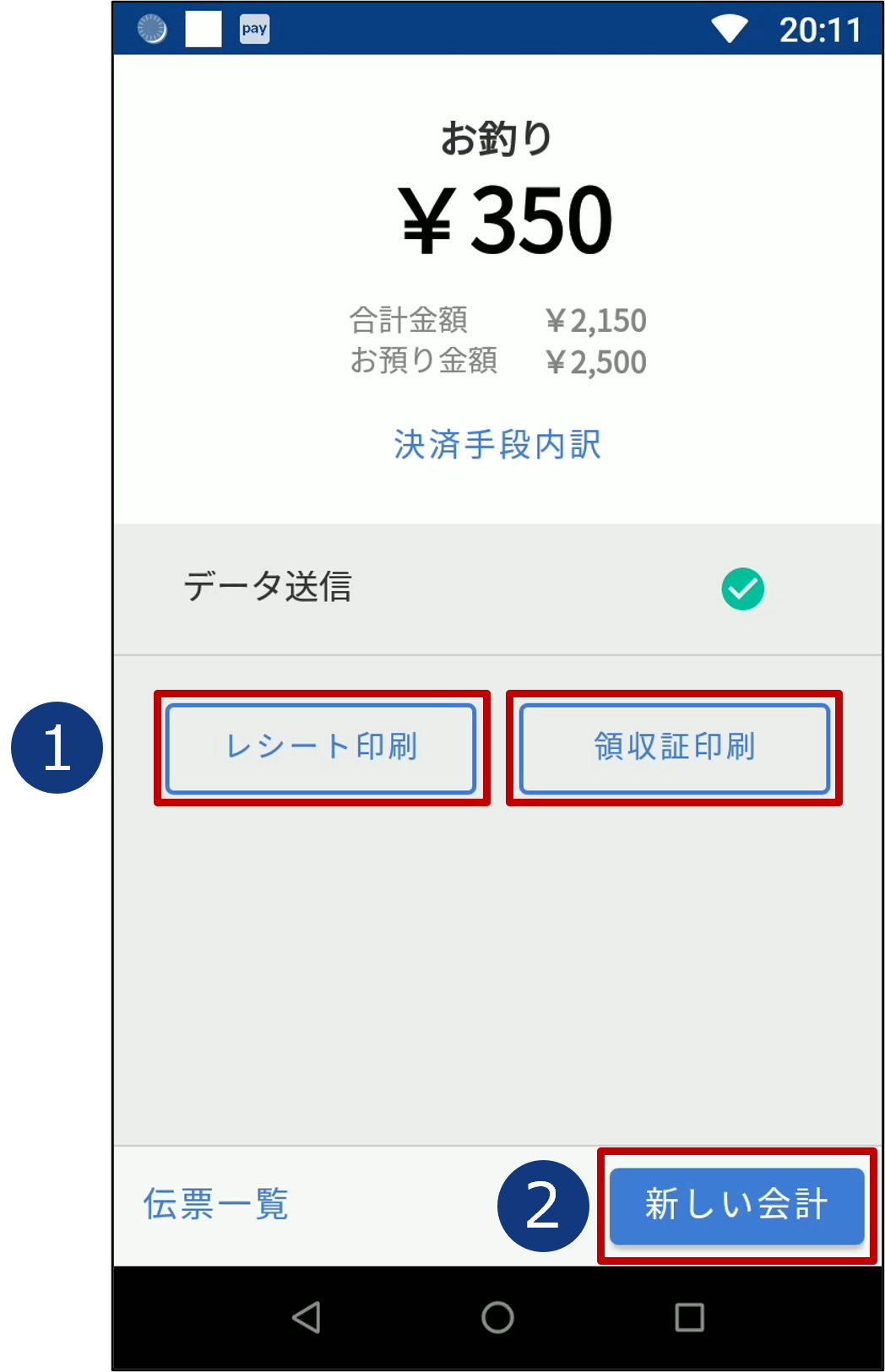The height and width of the screenshot is (1372, 885).
Task: Go back using the system back button
Action: 307,1317
